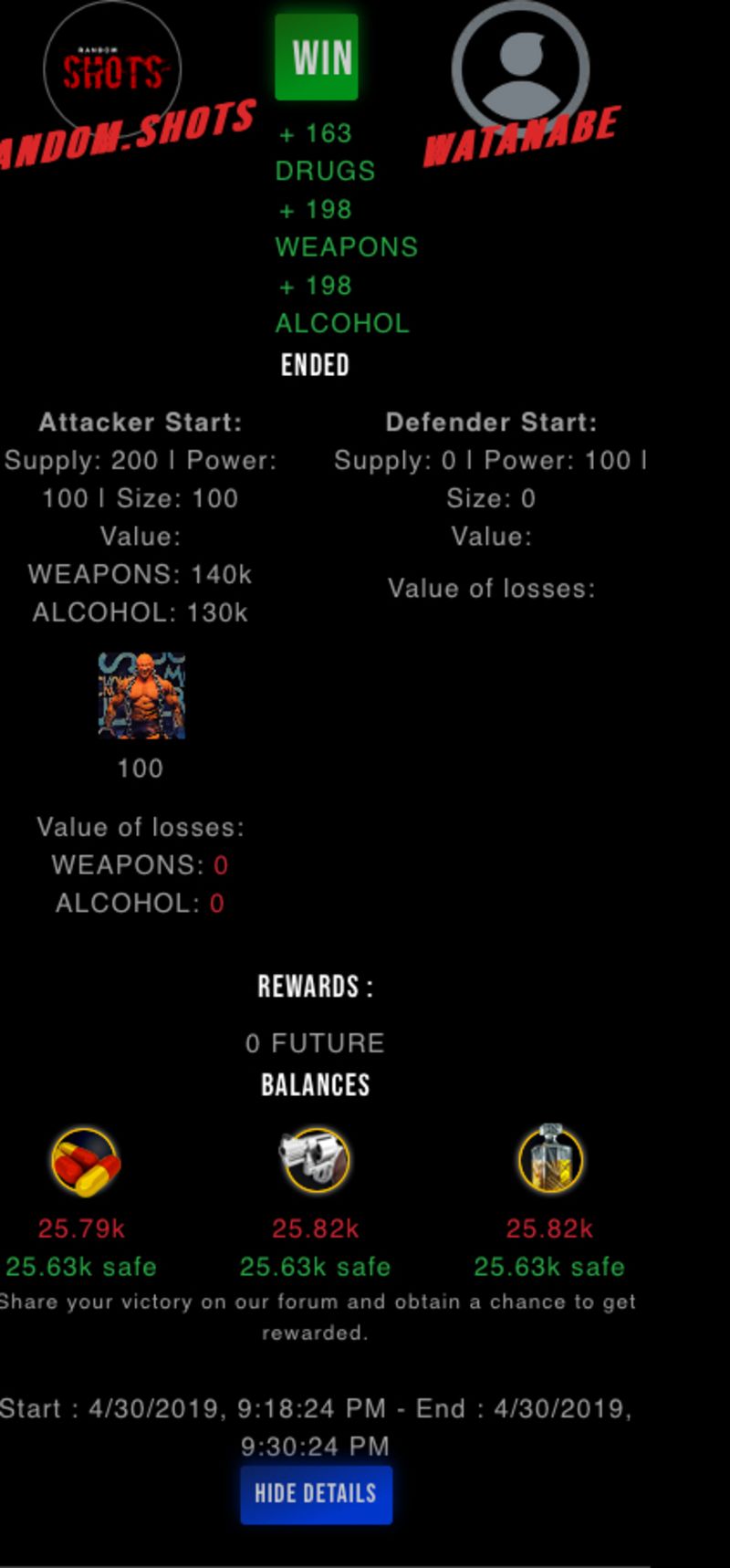
Task: Tap the Hide Details button
Action: [x=316, y=1495]
